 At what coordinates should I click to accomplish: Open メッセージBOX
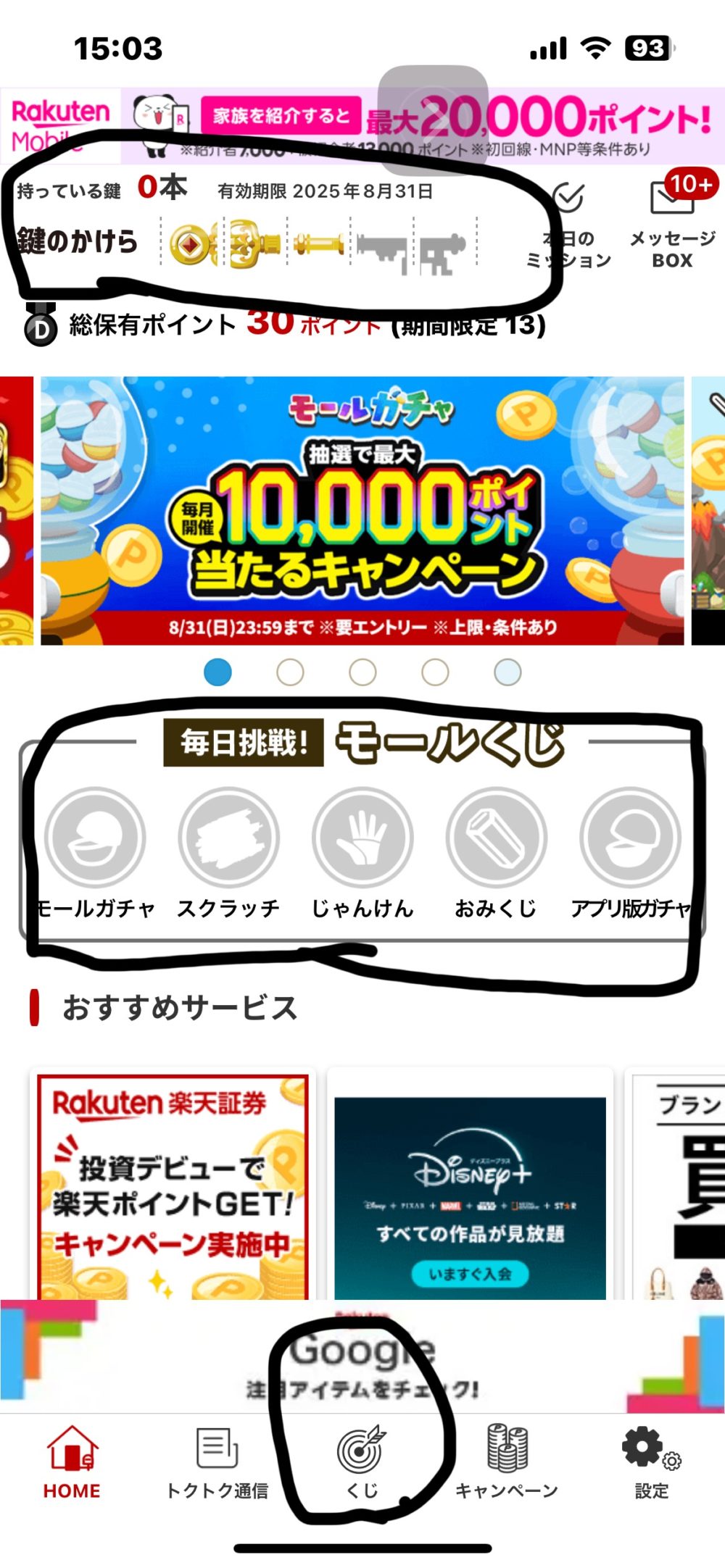pyautogui.click(x=672, y=225)
